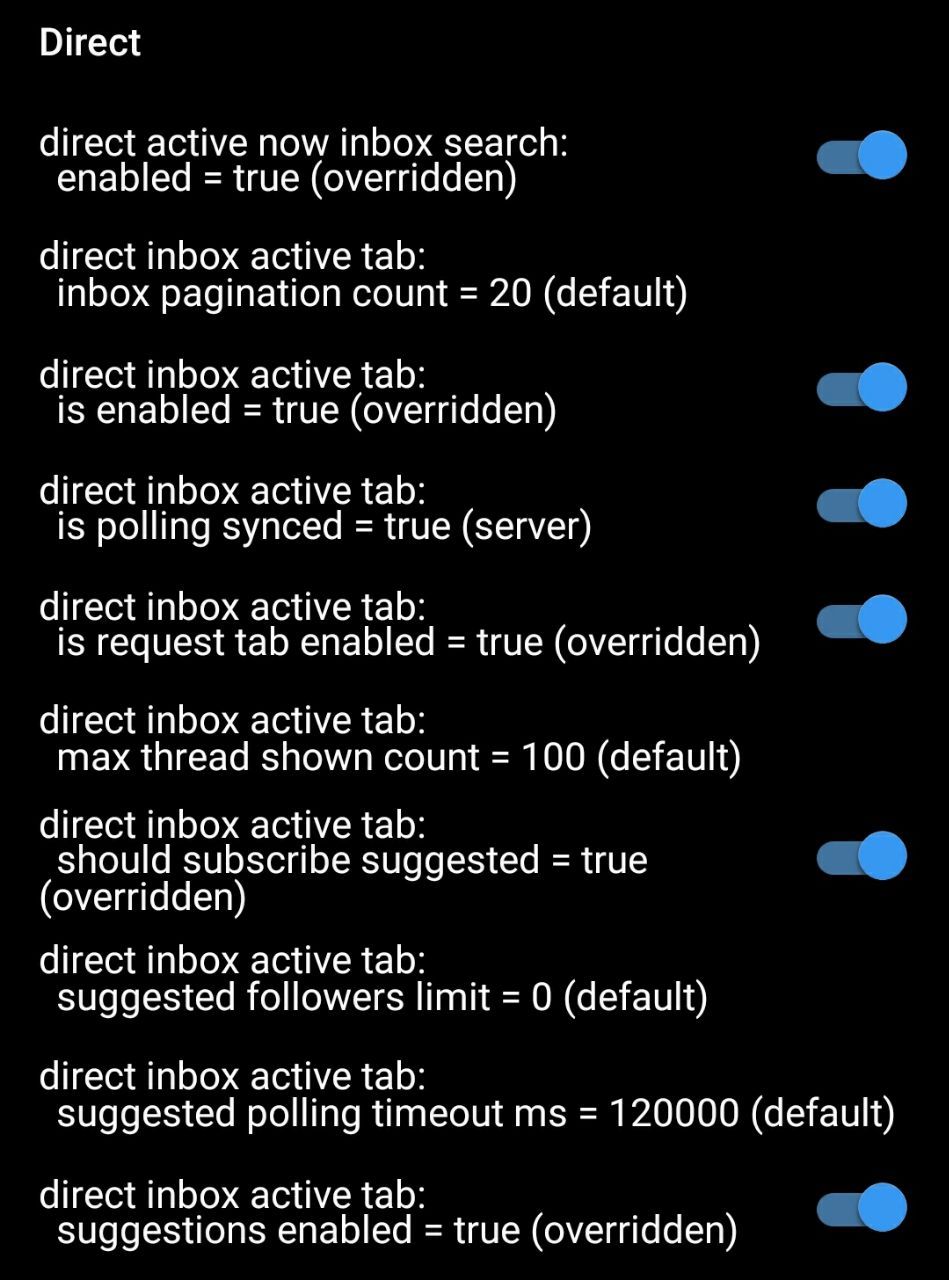Edit the max thread shown count value
This screenshot has height=1280, width=949.
pyautogui.click(x=390, y=740)
